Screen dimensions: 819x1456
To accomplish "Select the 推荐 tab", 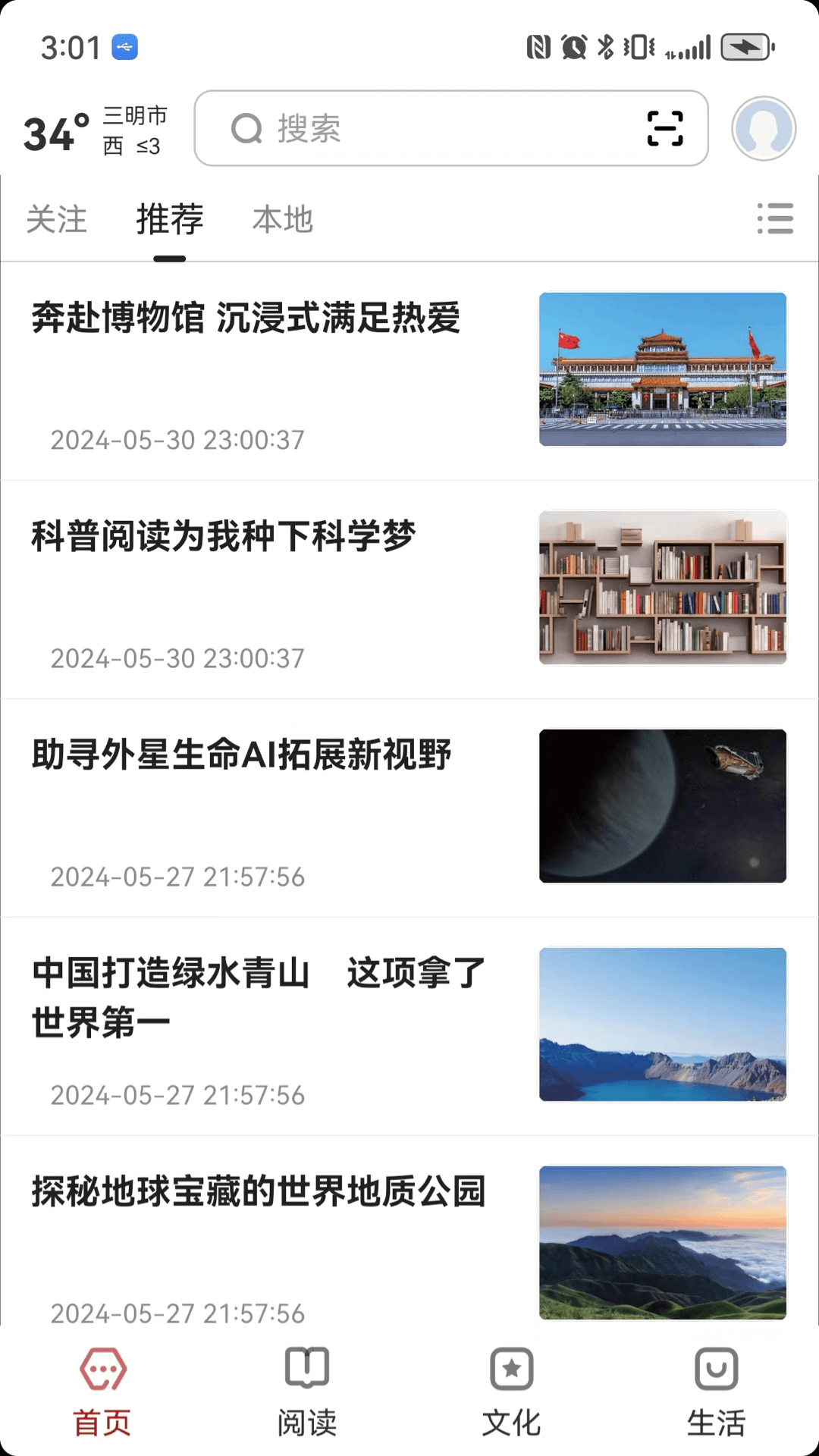I will 170,220.
